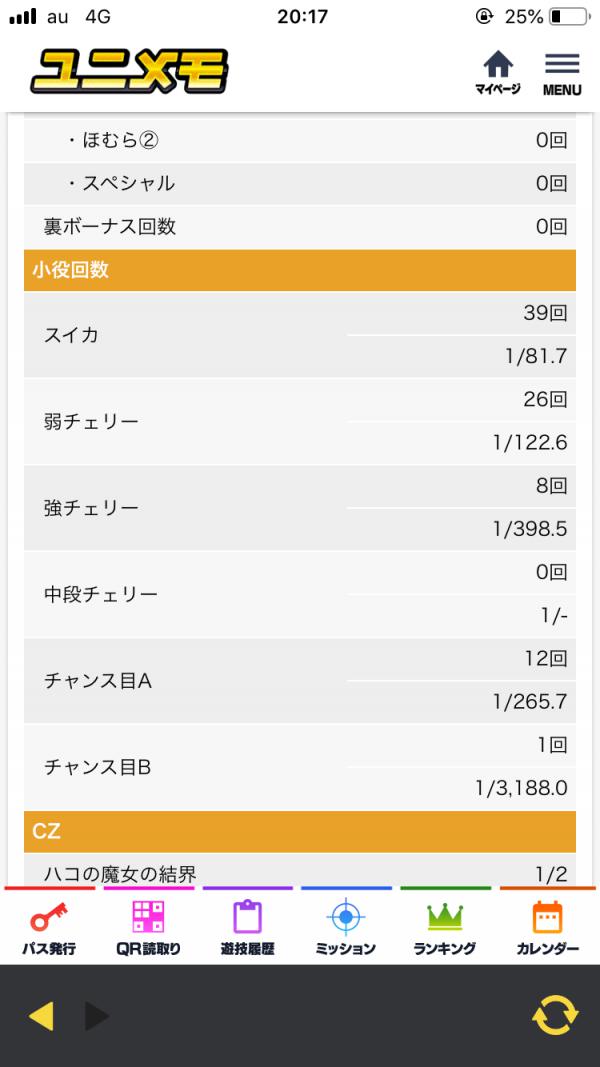The image size is (600, 1067).
Task: Open QR読取り tab
Action: [148, 927]
